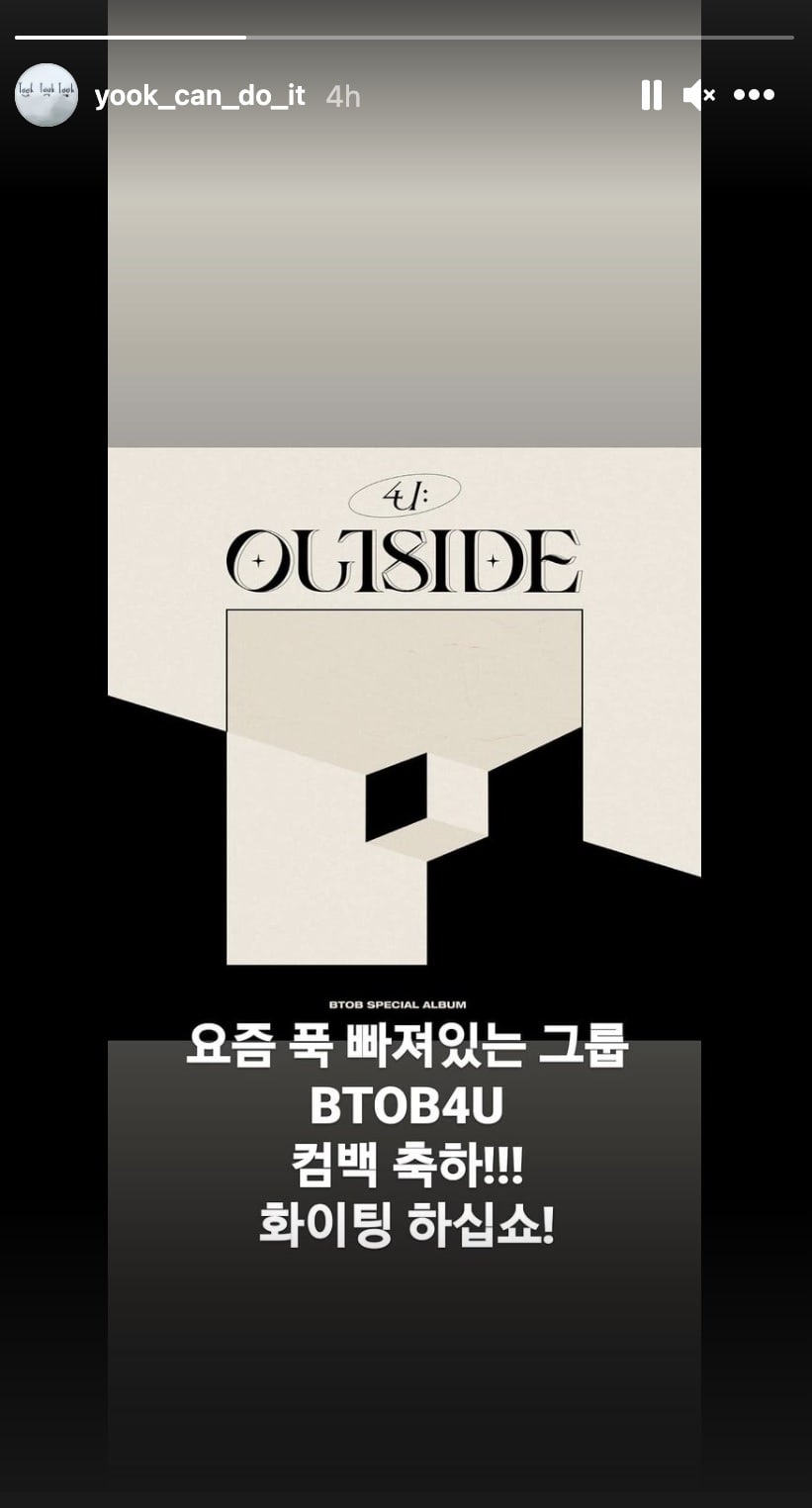The height and width of the screenshot is (1508, 812).
Task: Open yook_can_do_it profile picture
Action: pos(46,95)
